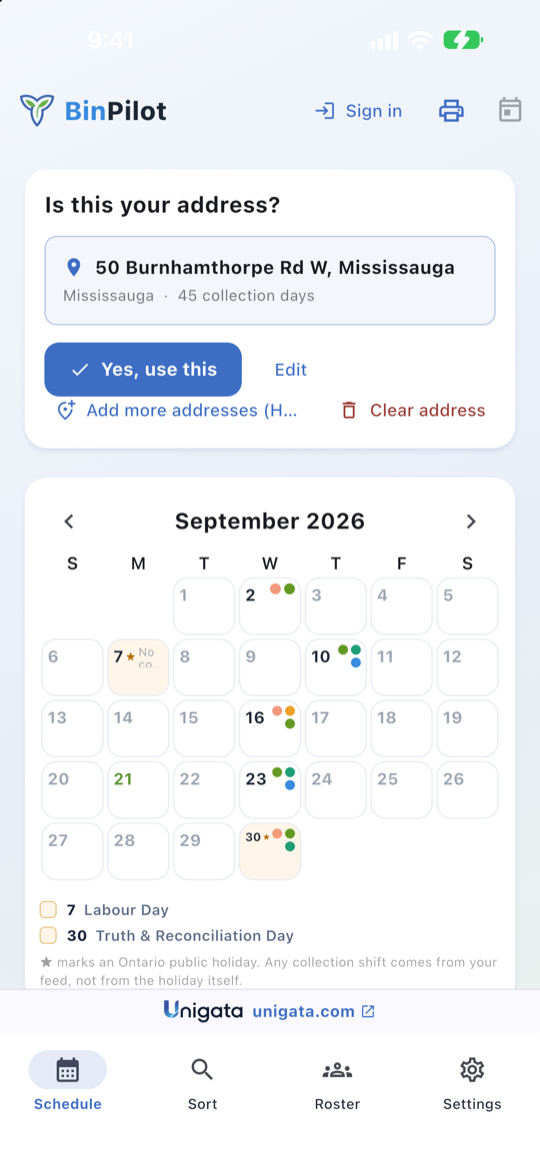Tap the Sign in link
This screenshot has width=540, height=1173.
(x=358, y=111)
